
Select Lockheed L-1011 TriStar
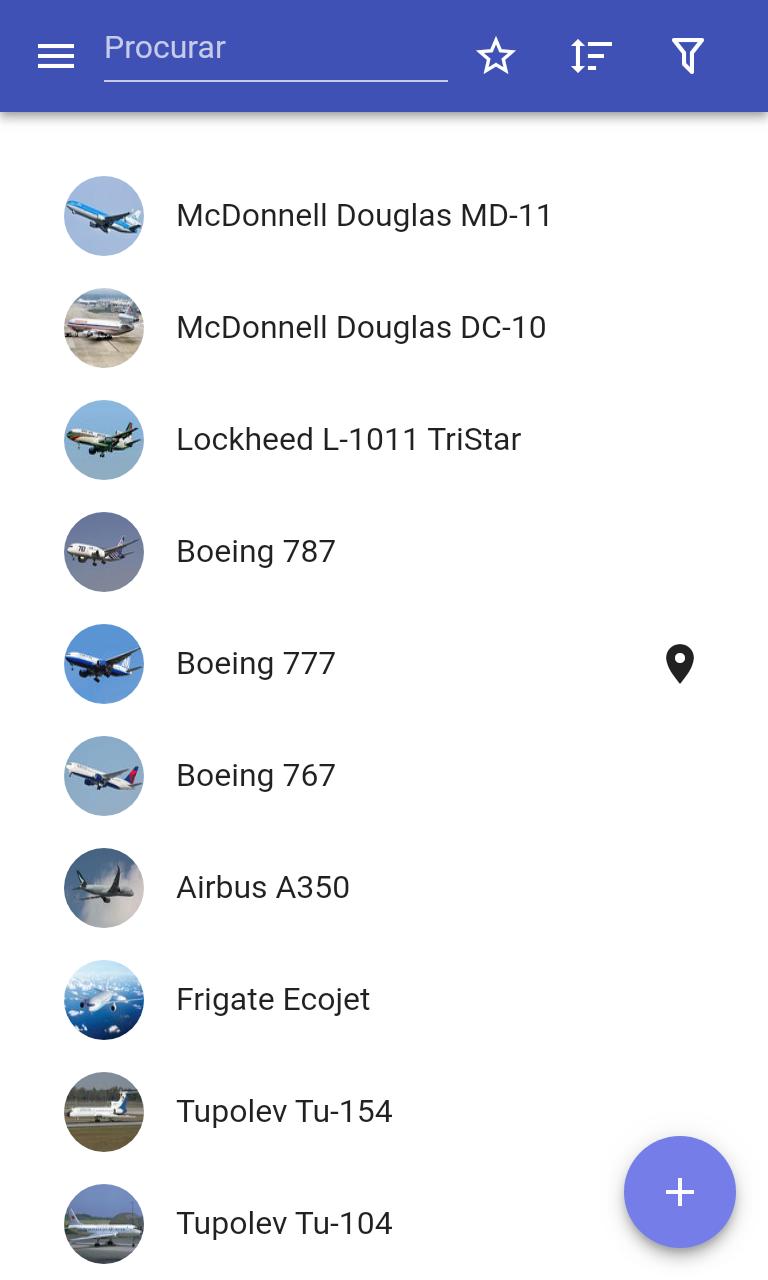(x=384, y=440)
